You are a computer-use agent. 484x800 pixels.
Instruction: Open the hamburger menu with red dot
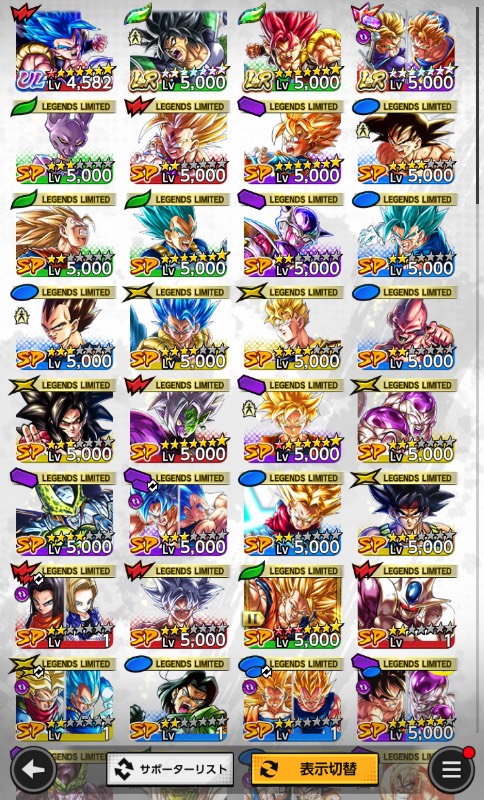tap(451, 770)
